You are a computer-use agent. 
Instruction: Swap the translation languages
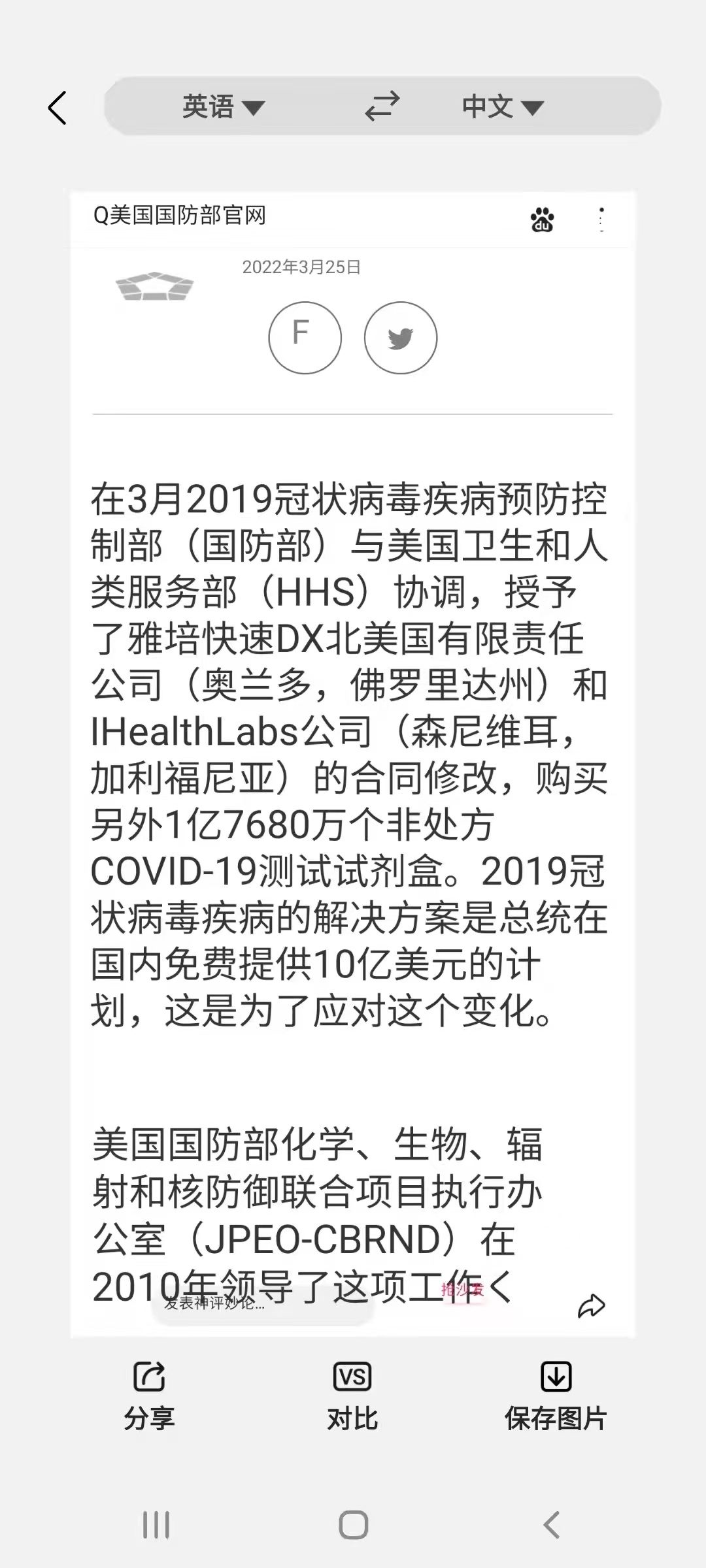382,106
